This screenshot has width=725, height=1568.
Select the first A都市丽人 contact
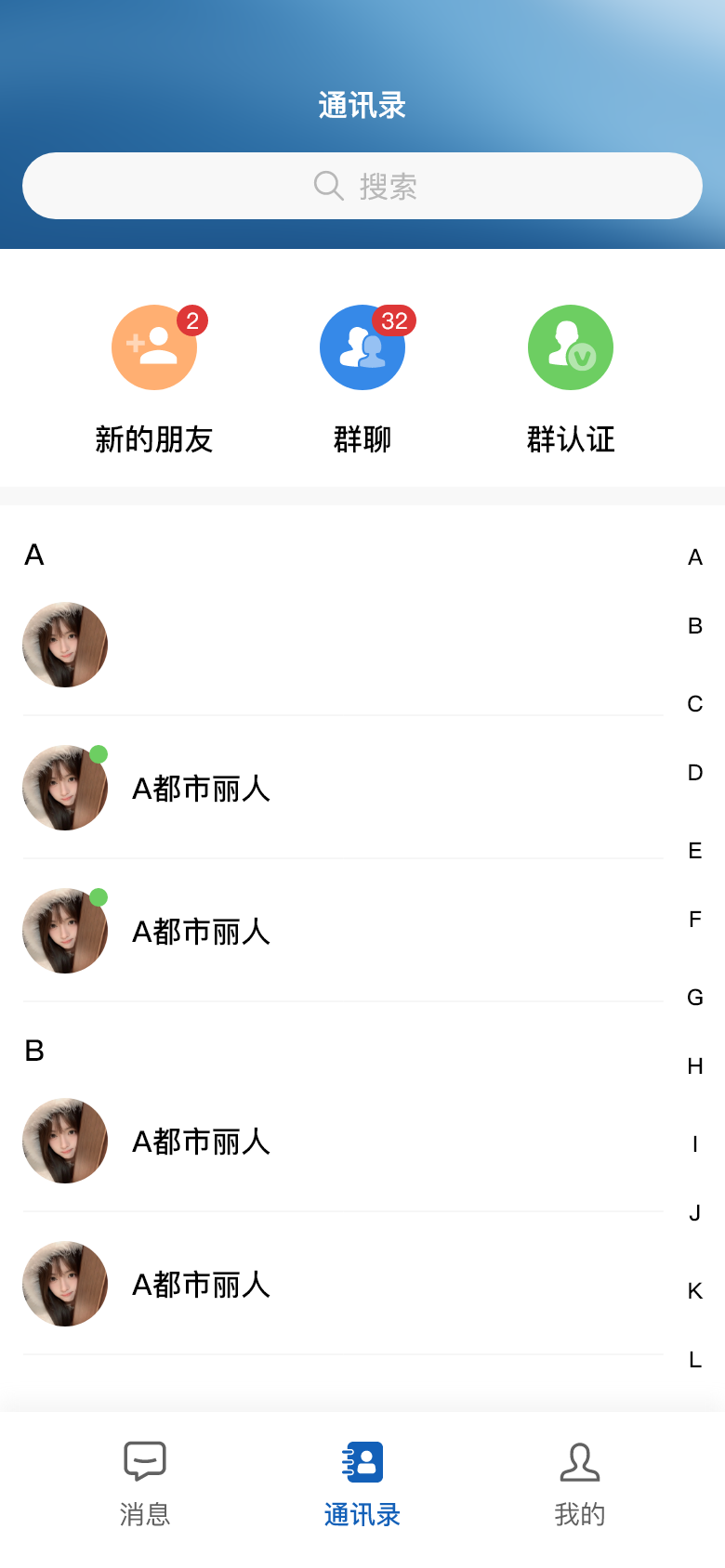click(201, 788)
